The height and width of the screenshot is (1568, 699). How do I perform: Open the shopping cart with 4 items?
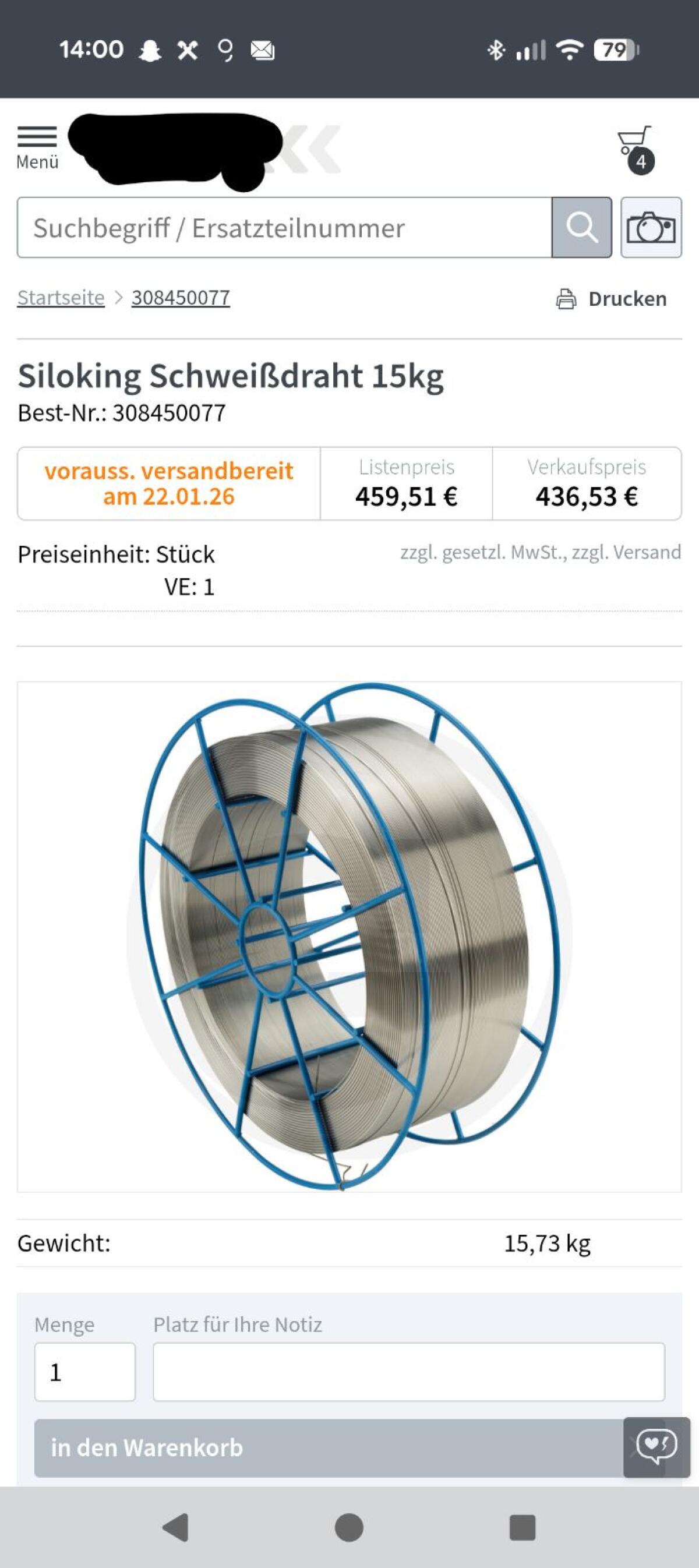click(x=634, y=149)
